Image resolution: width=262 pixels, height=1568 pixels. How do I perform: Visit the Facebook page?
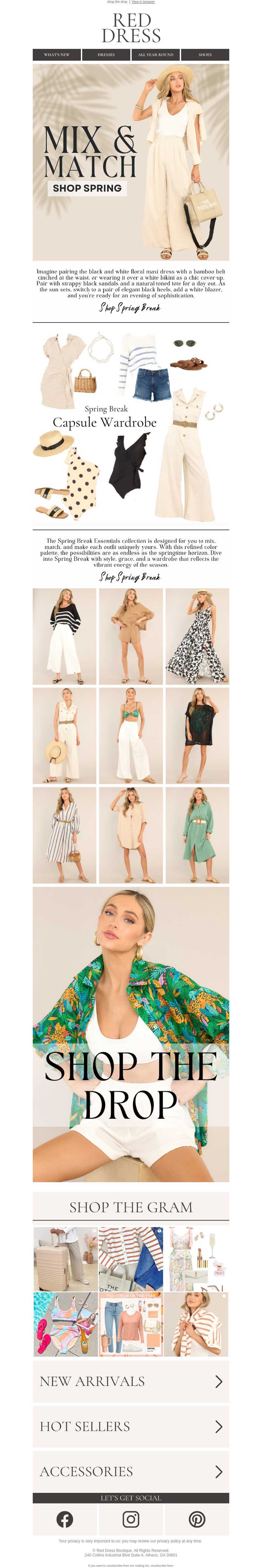coord(65,1519)
